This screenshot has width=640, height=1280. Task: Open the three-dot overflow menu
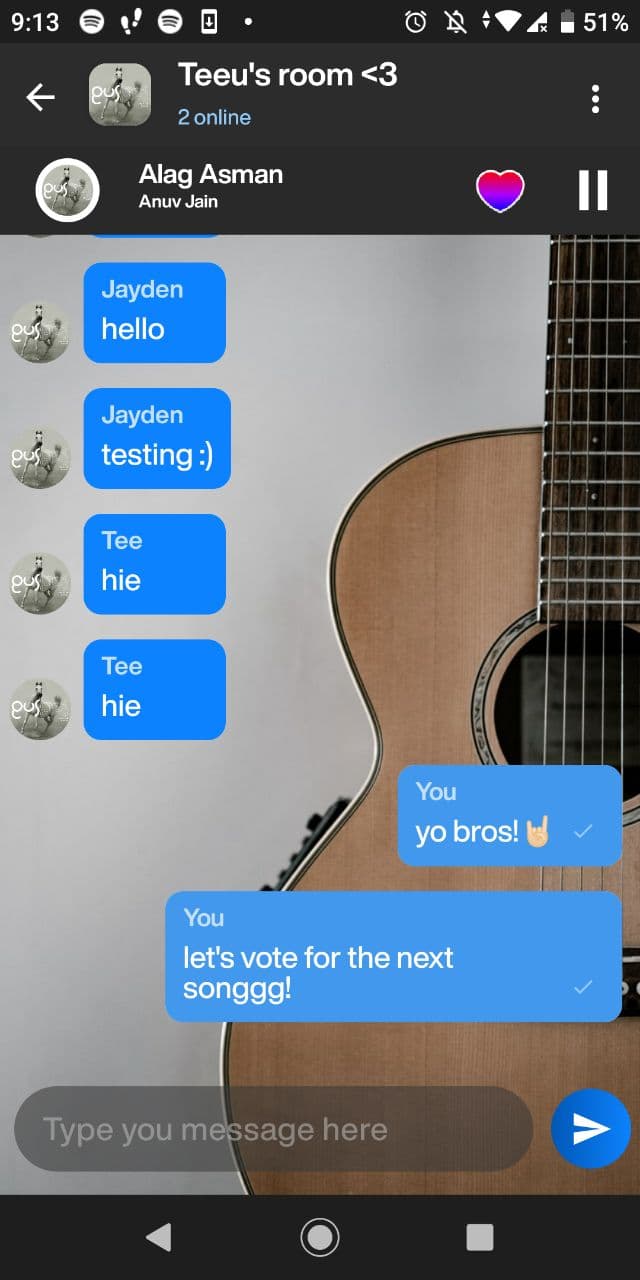595,98
